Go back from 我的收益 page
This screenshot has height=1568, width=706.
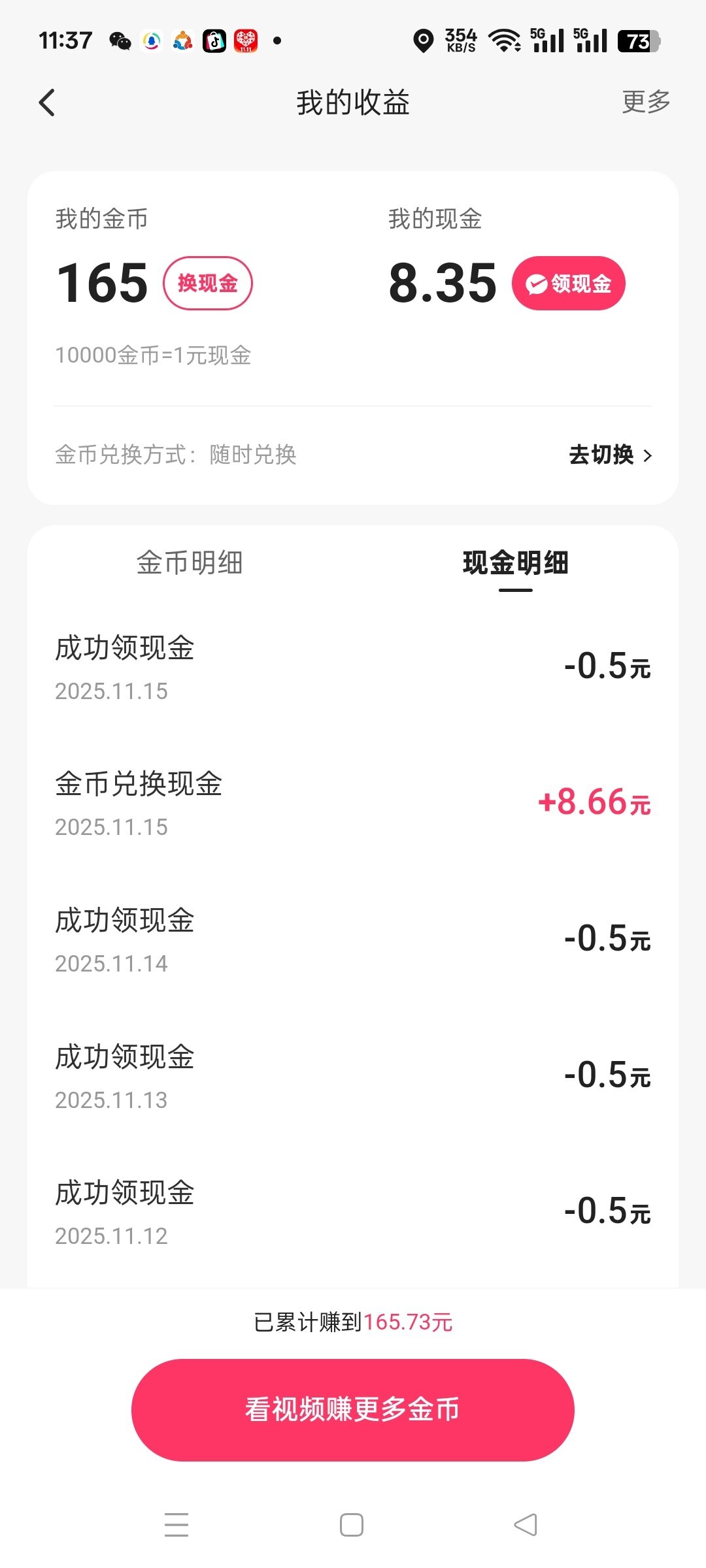pos(47,103)
